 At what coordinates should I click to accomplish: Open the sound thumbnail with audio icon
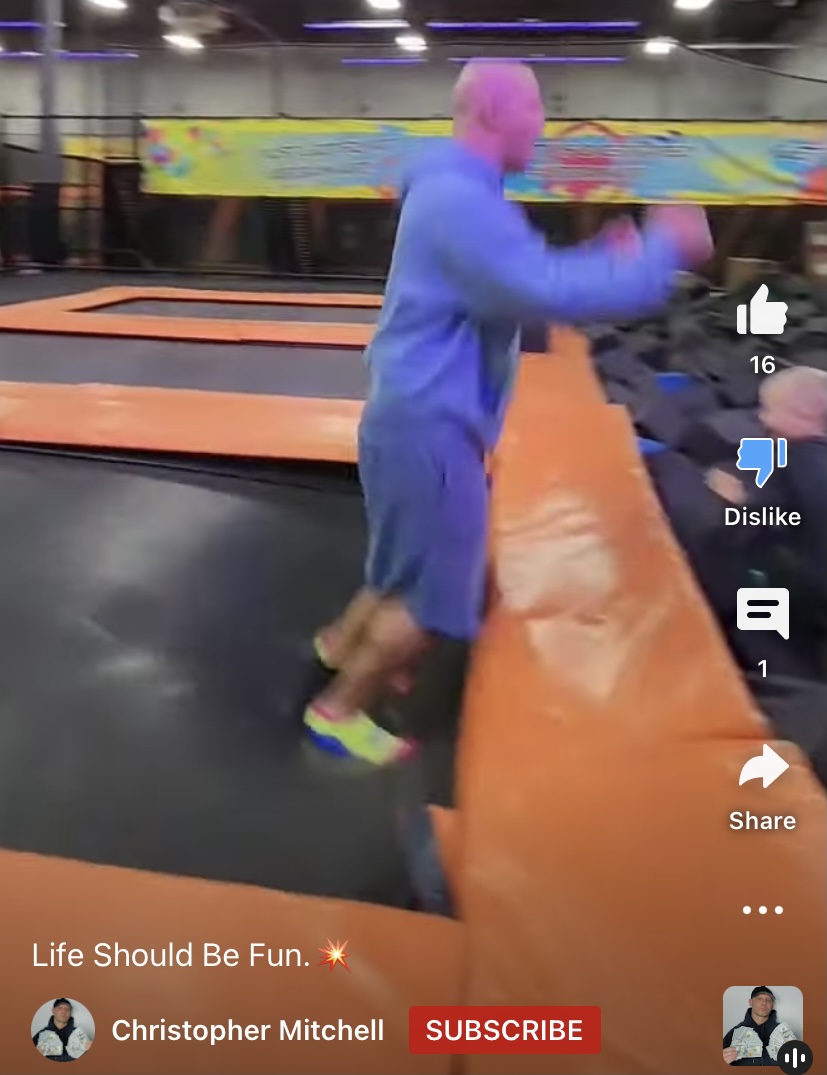click(x=763, y=1026)
